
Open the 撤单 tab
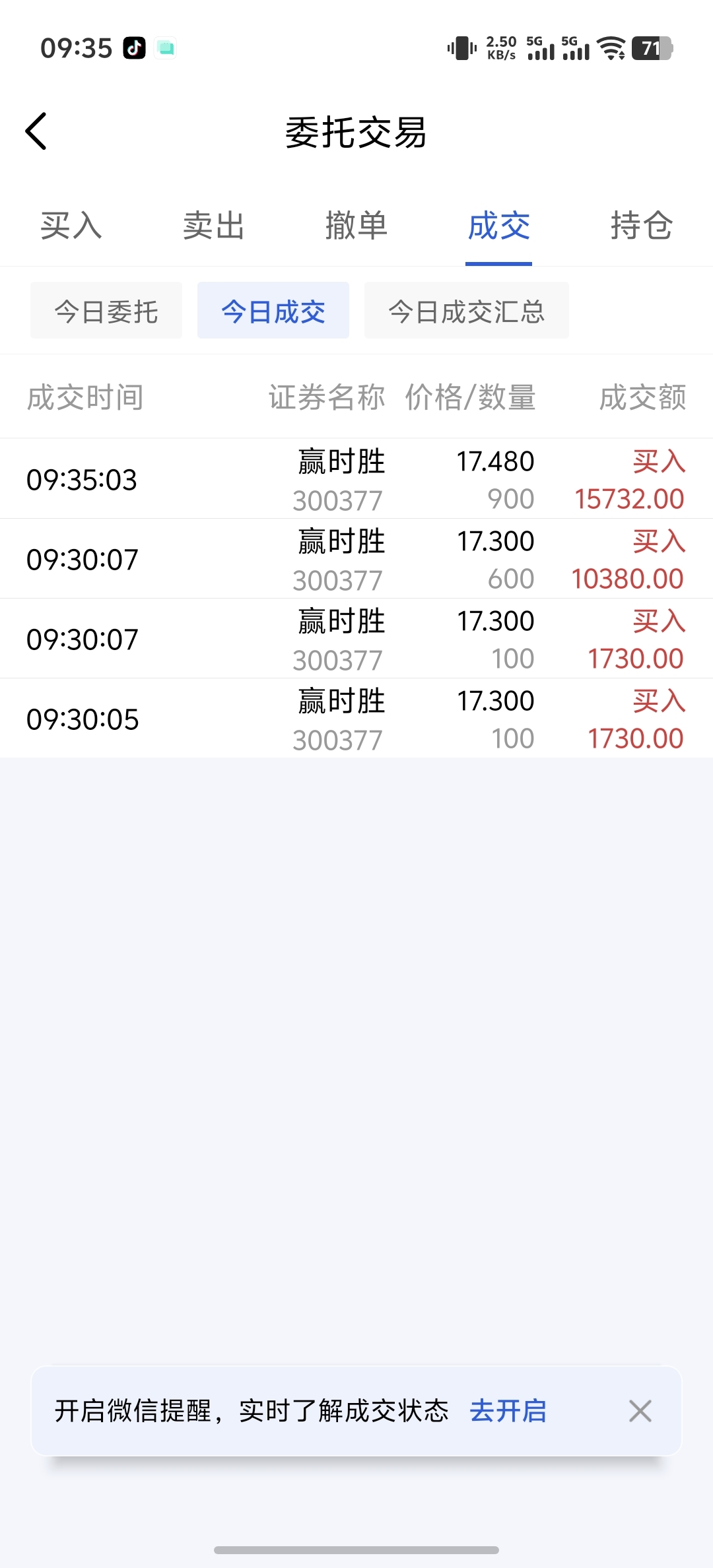[356, 226]
